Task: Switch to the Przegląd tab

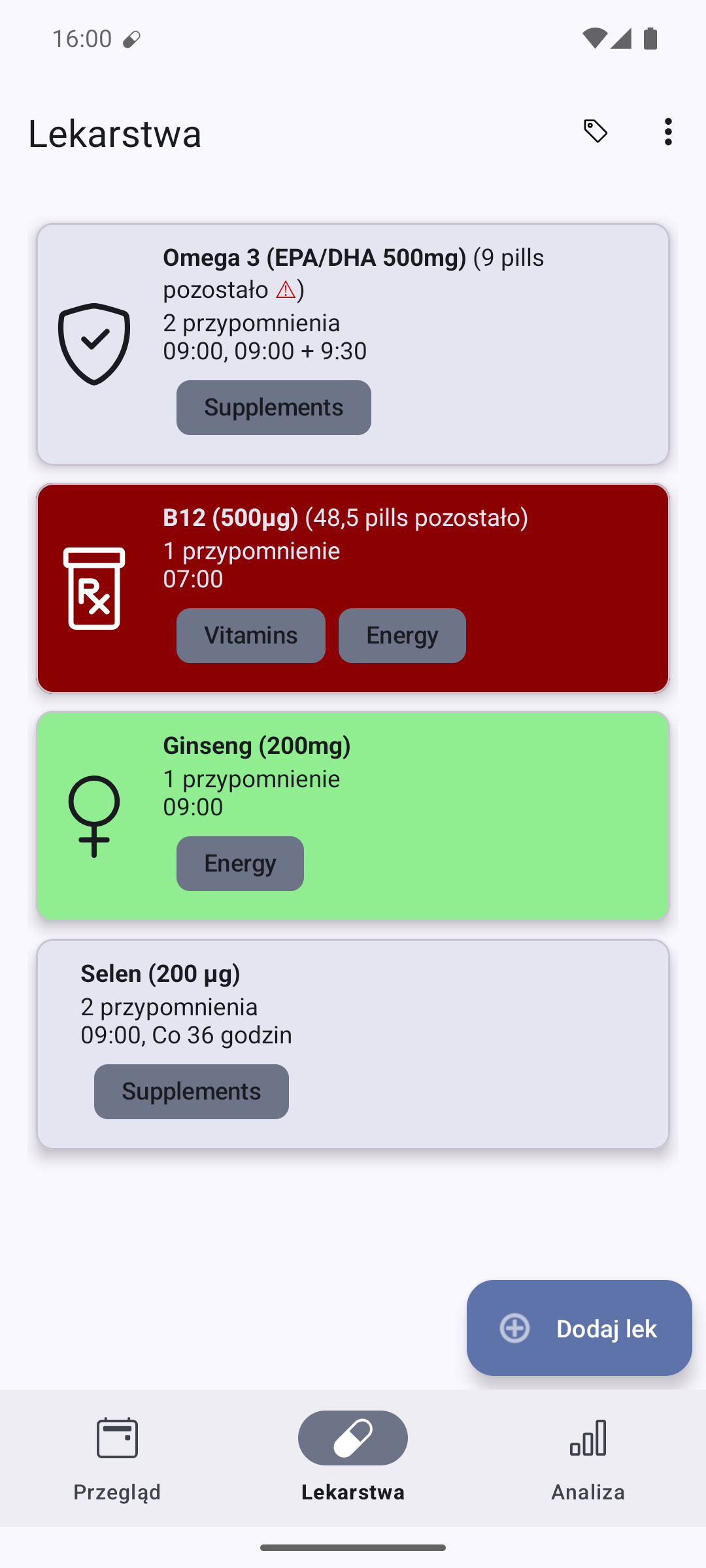Action: (x=118, y=1458)
